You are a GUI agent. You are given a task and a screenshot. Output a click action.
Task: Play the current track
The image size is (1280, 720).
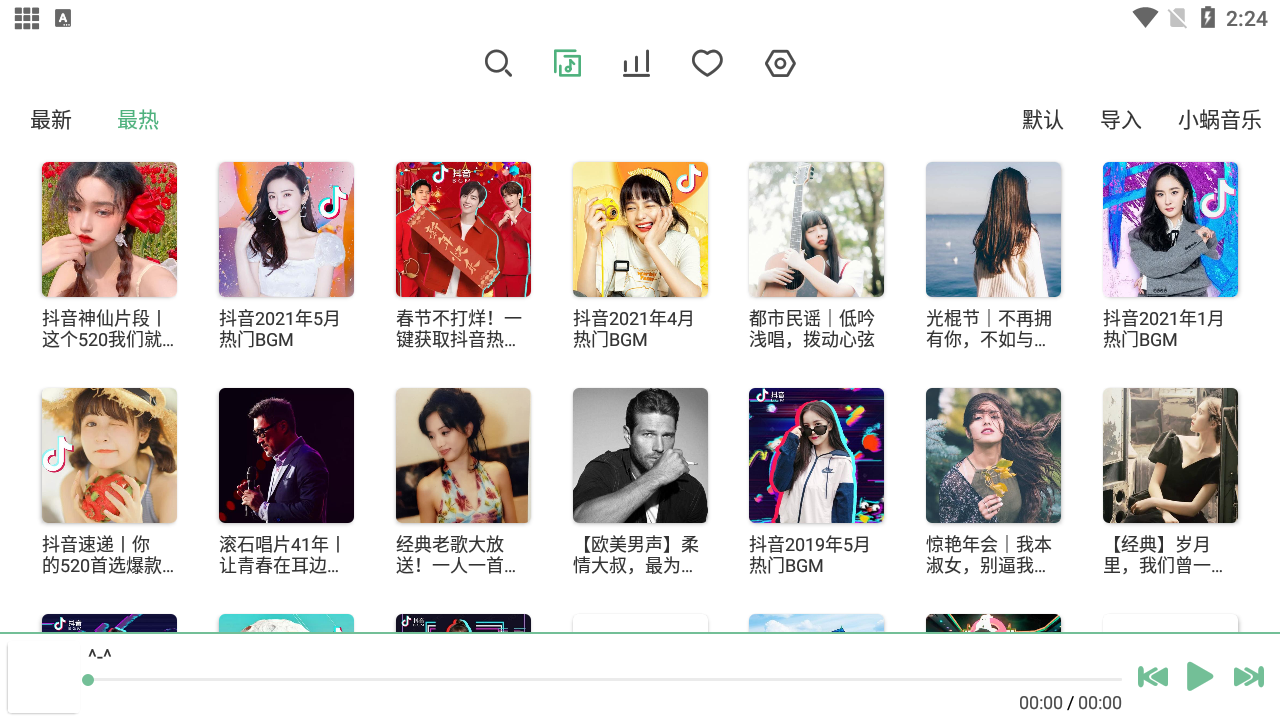point(1200,677)
